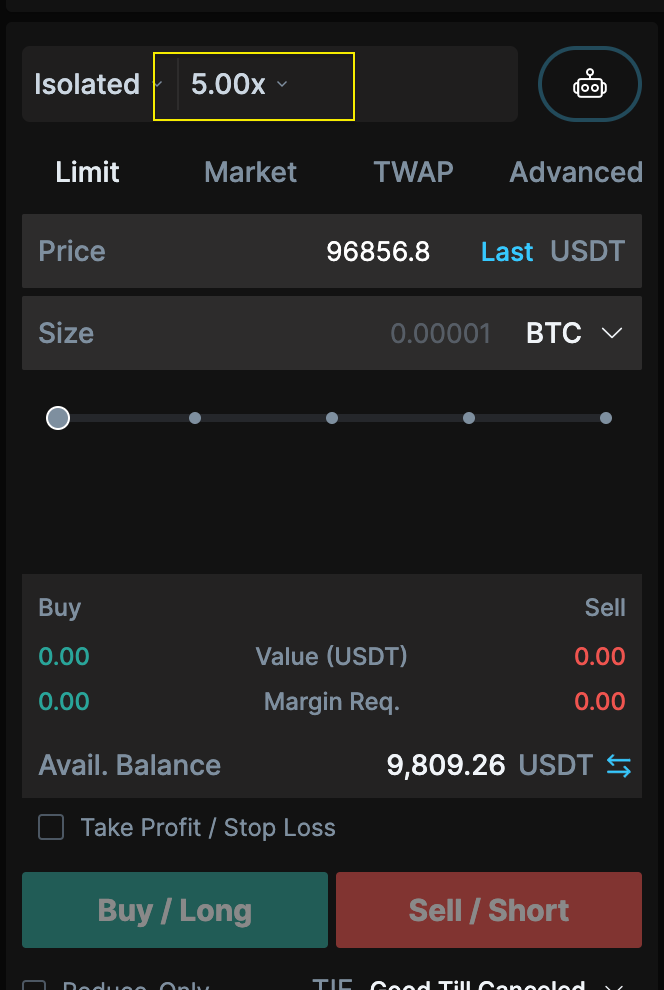The height and width of the screenshot is (990, 664).
Task: Toggle the Reduce-Only checkbox
Action: point(34,983)
